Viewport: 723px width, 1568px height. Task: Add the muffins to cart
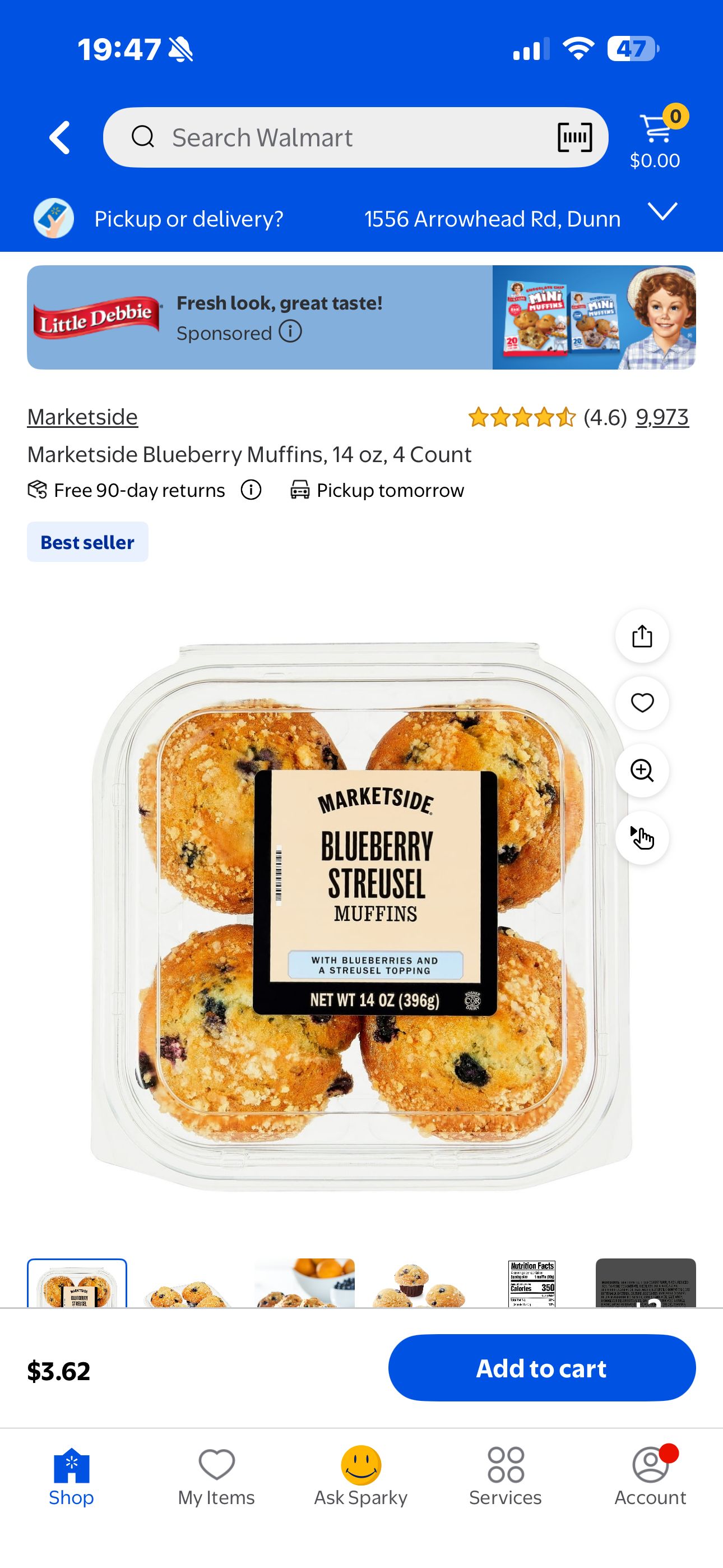click(541, 1368)
